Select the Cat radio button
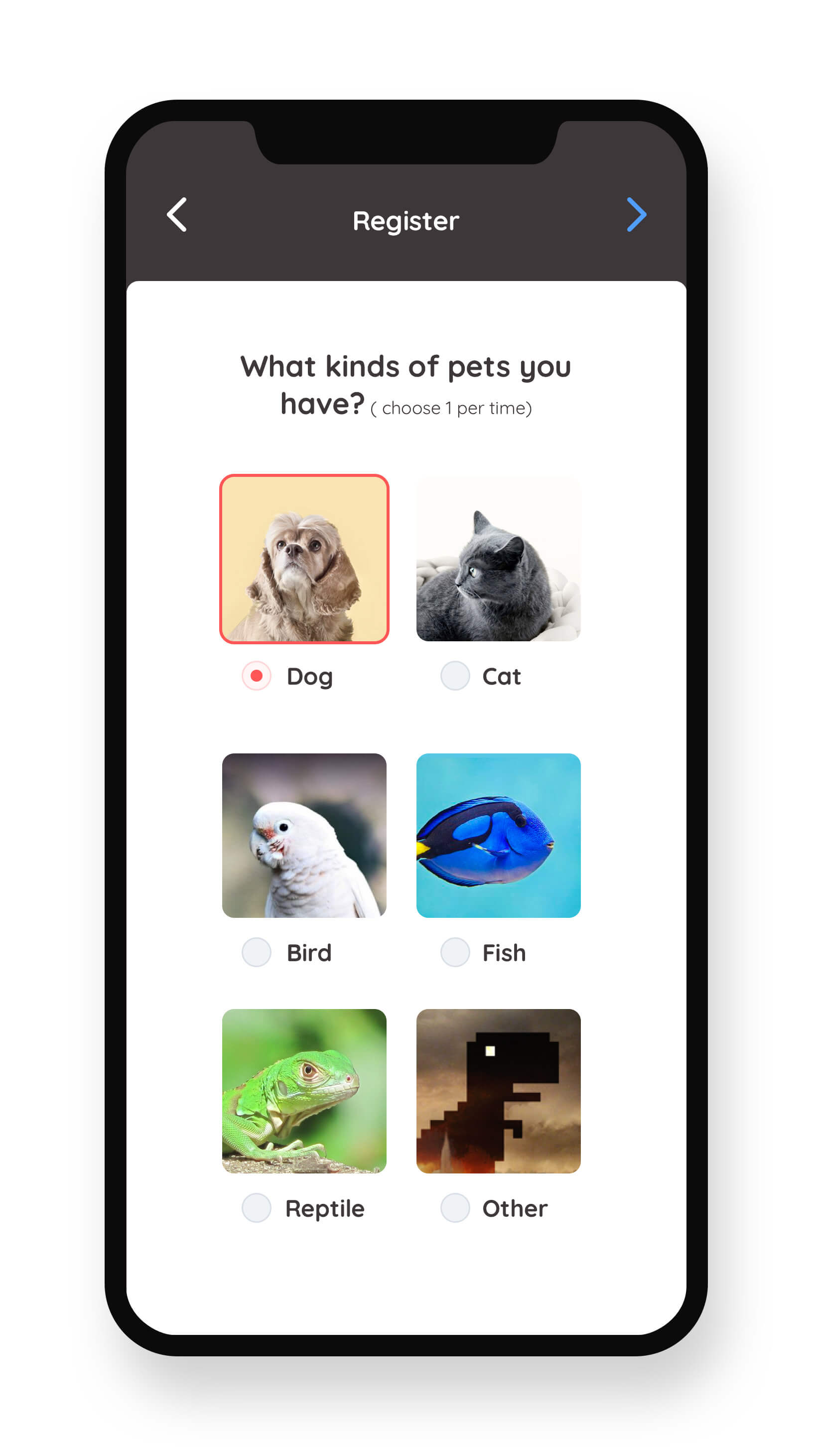The width and height of the screenshot is (813, 1456). (x=455, y=676)
